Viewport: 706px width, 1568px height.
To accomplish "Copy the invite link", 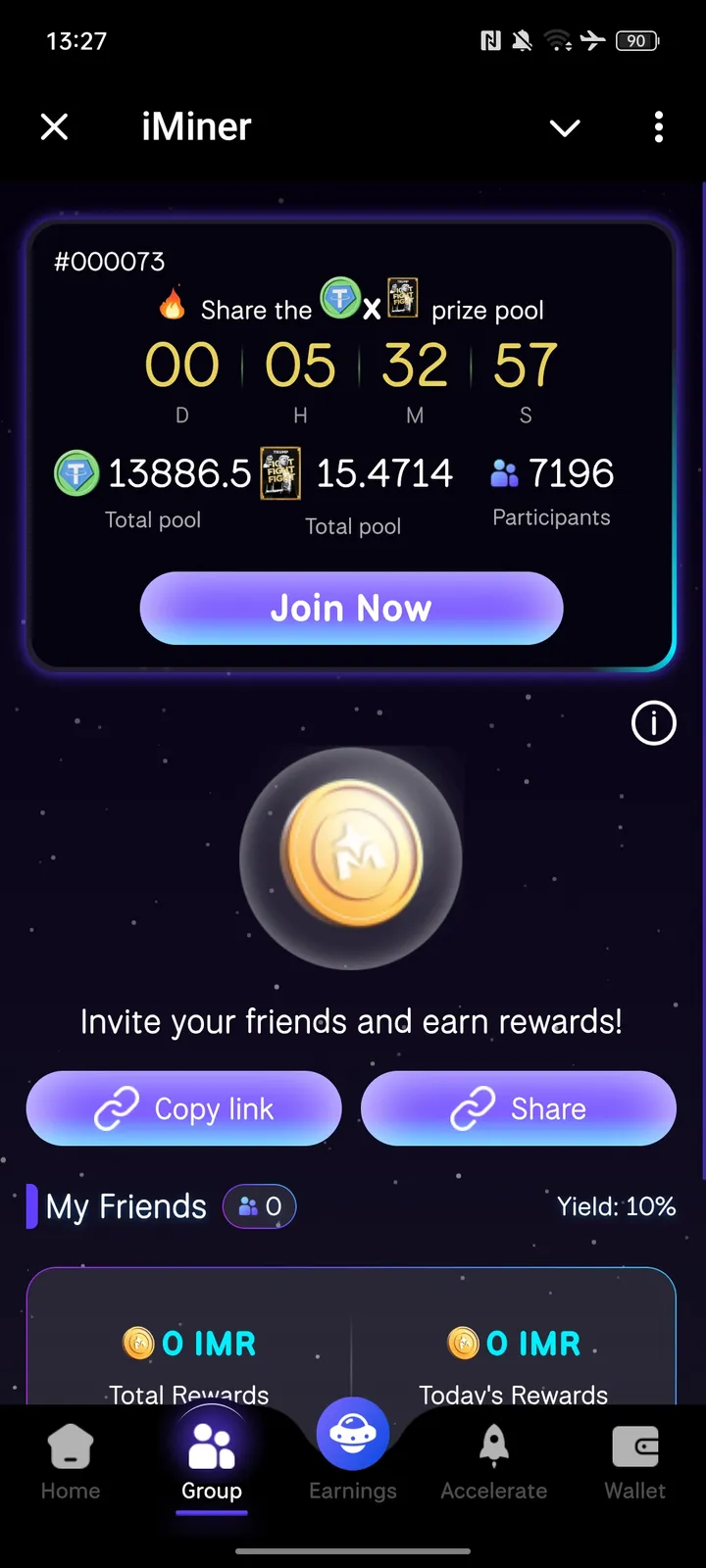I will [184, 1108].
